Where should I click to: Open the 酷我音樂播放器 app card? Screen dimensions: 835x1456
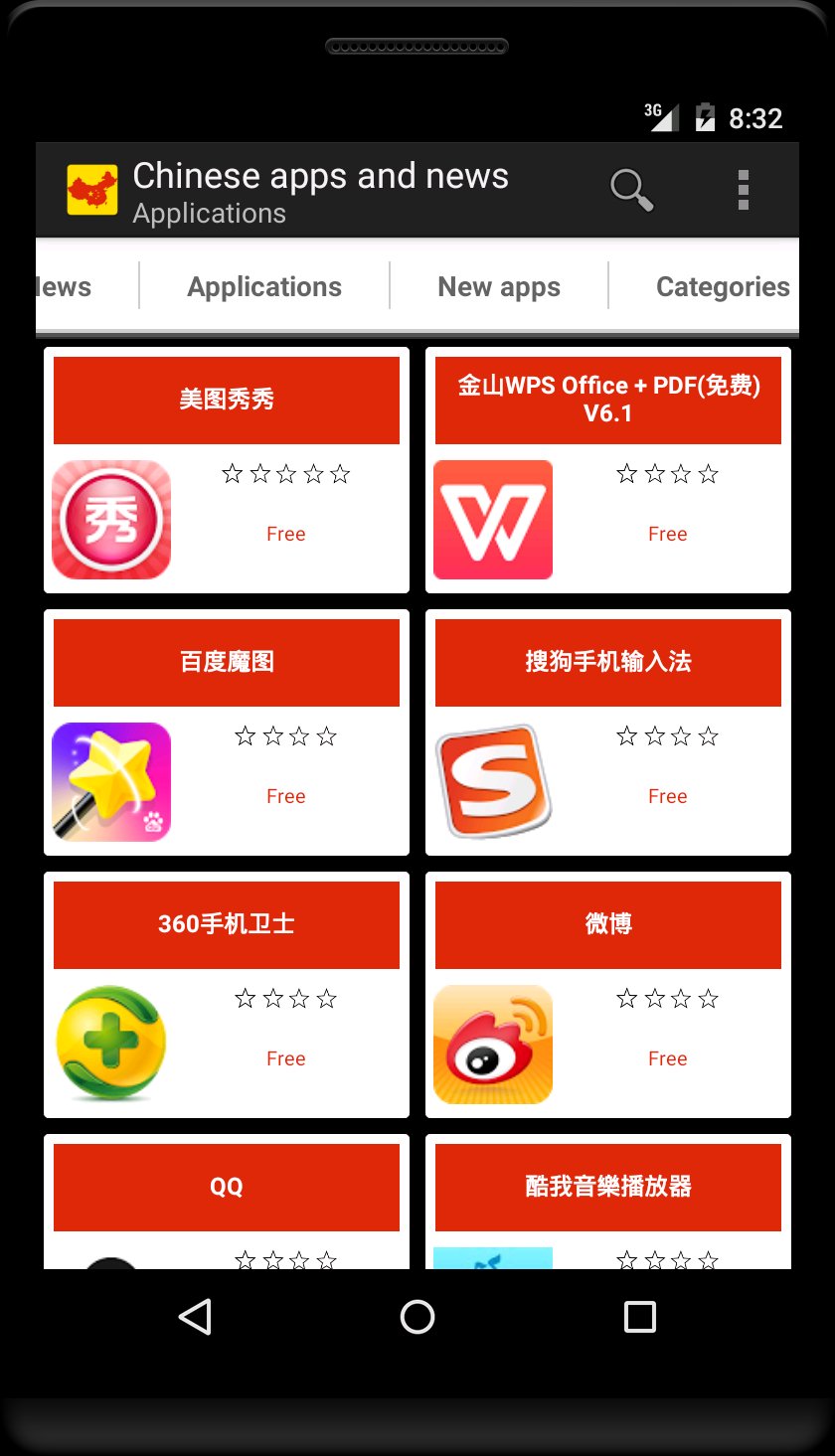click(608, 1201)
